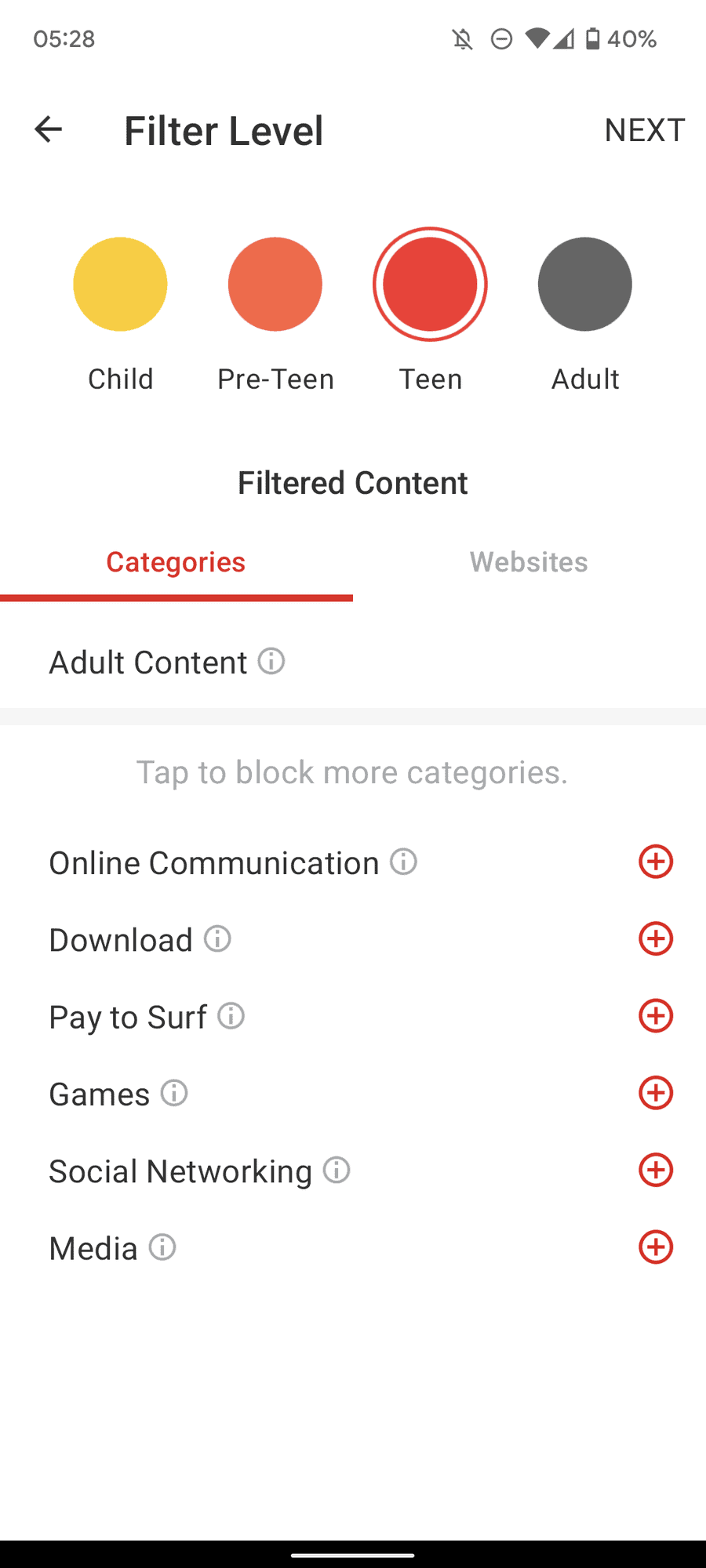Select the Child filter level

[x=120, y=285]
